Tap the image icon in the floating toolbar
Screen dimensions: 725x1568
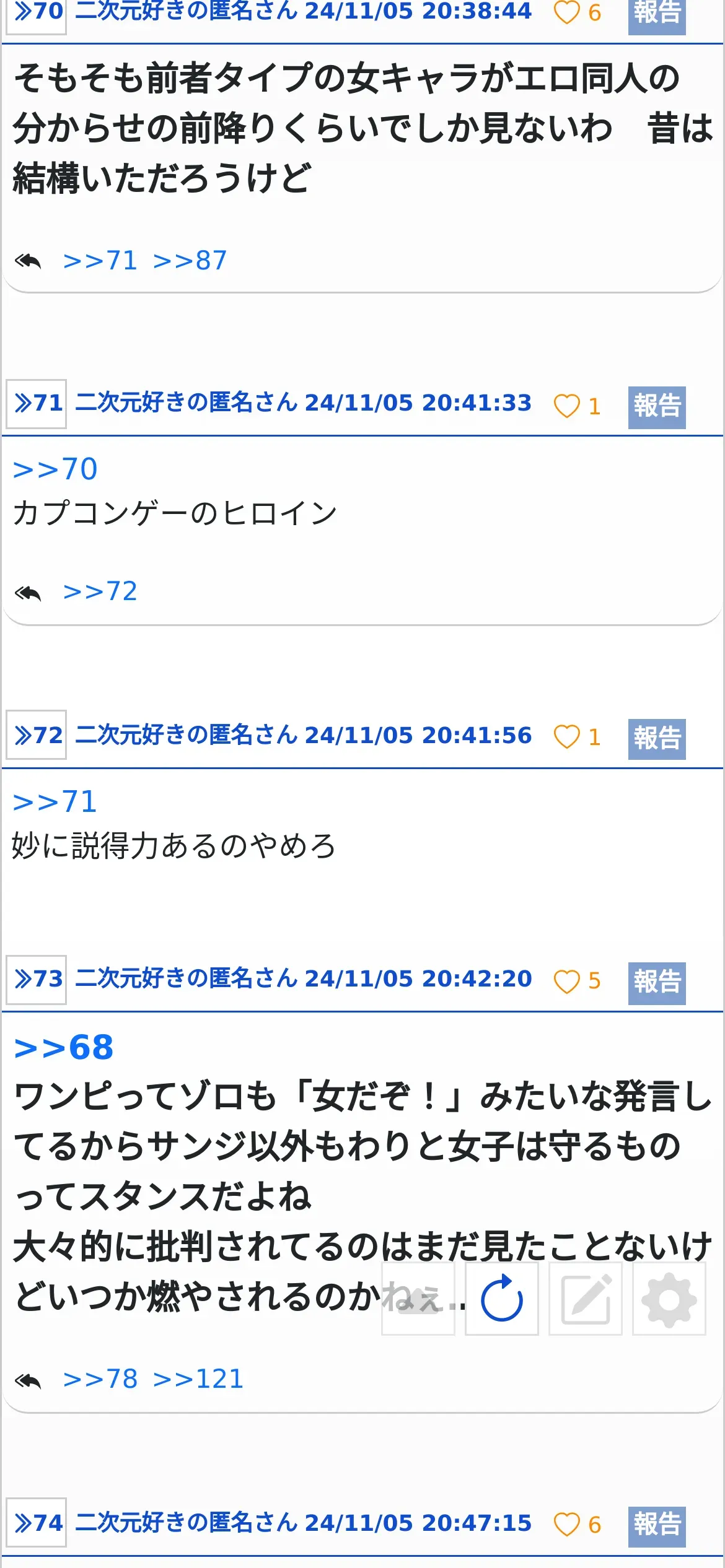(x=418, y=1298)
